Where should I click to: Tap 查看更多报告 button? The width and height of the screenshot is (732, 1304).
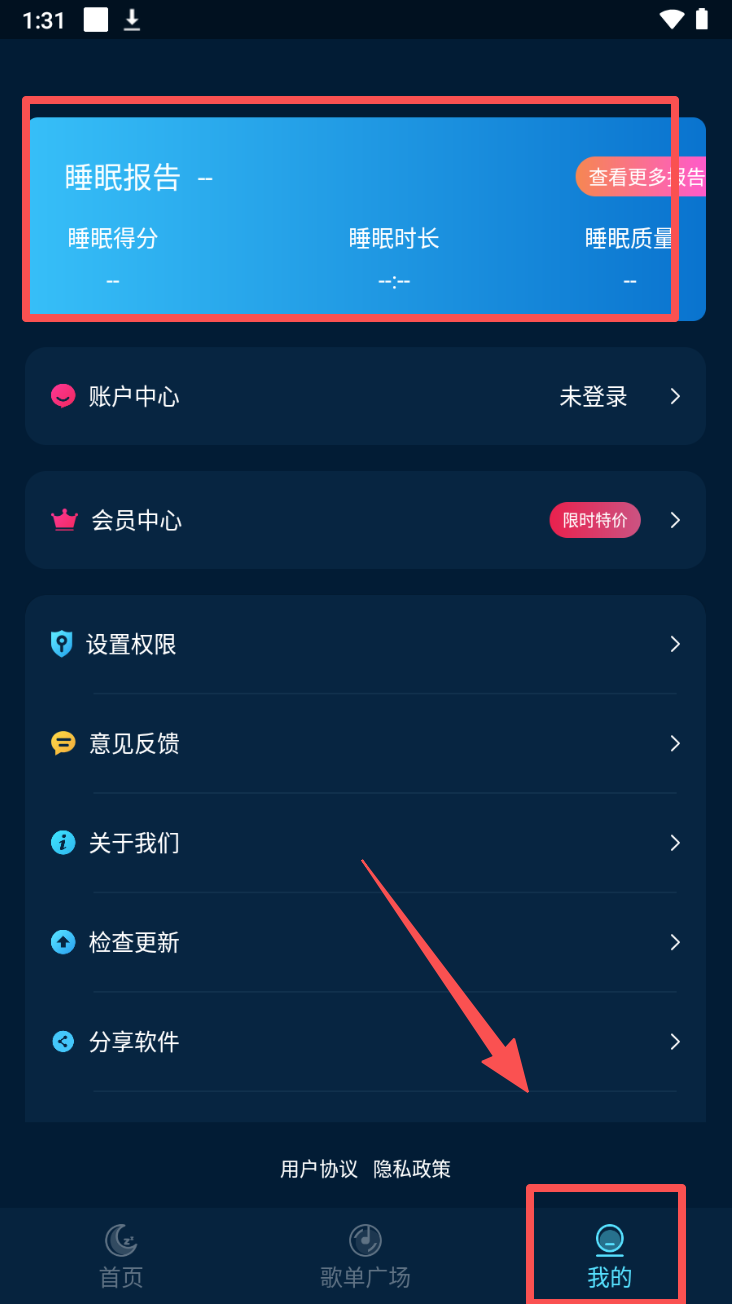coord(642,177)
